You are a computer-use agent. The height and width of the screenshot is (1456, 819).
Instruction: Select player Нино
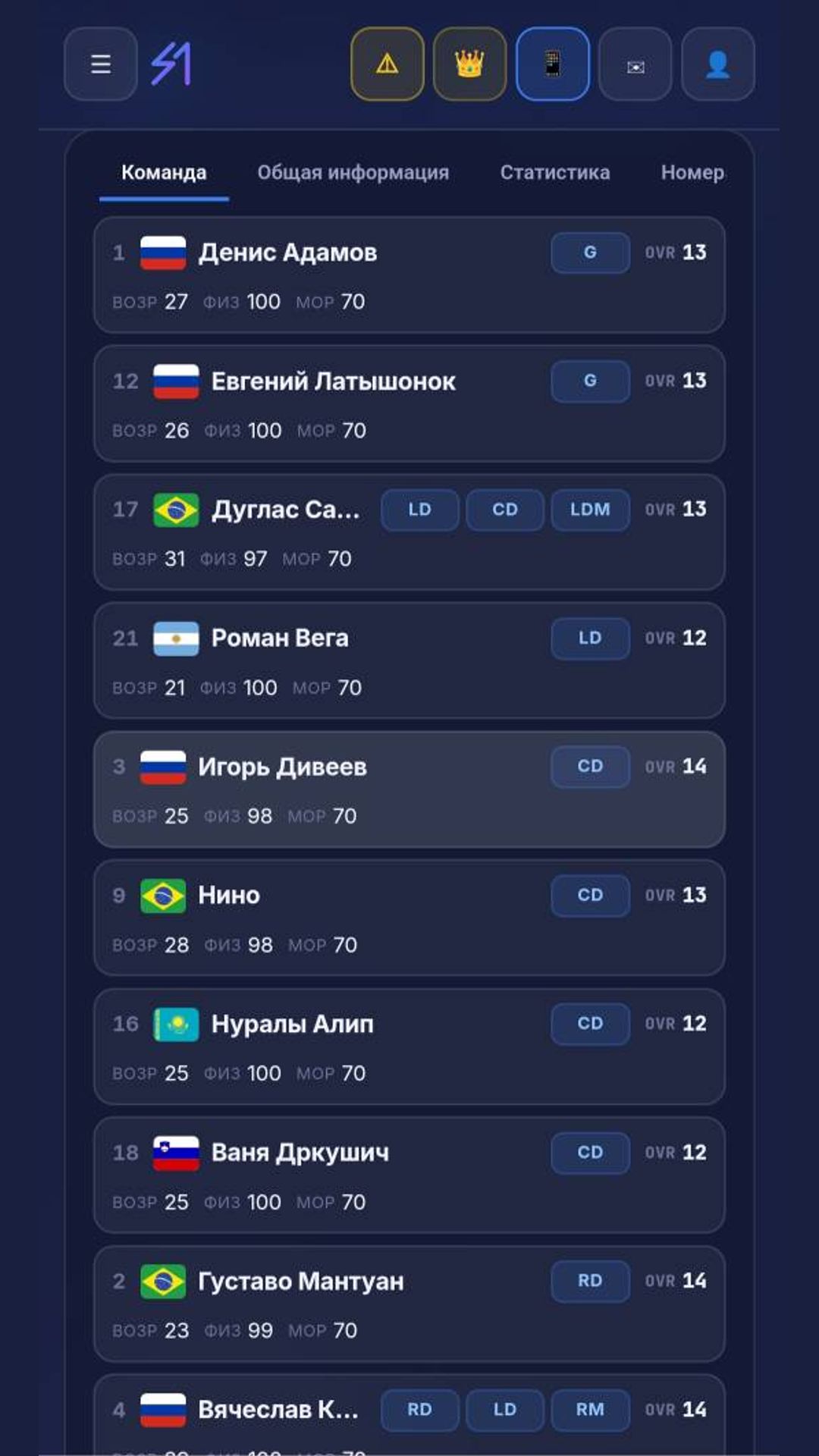click(x=409, y=918)
